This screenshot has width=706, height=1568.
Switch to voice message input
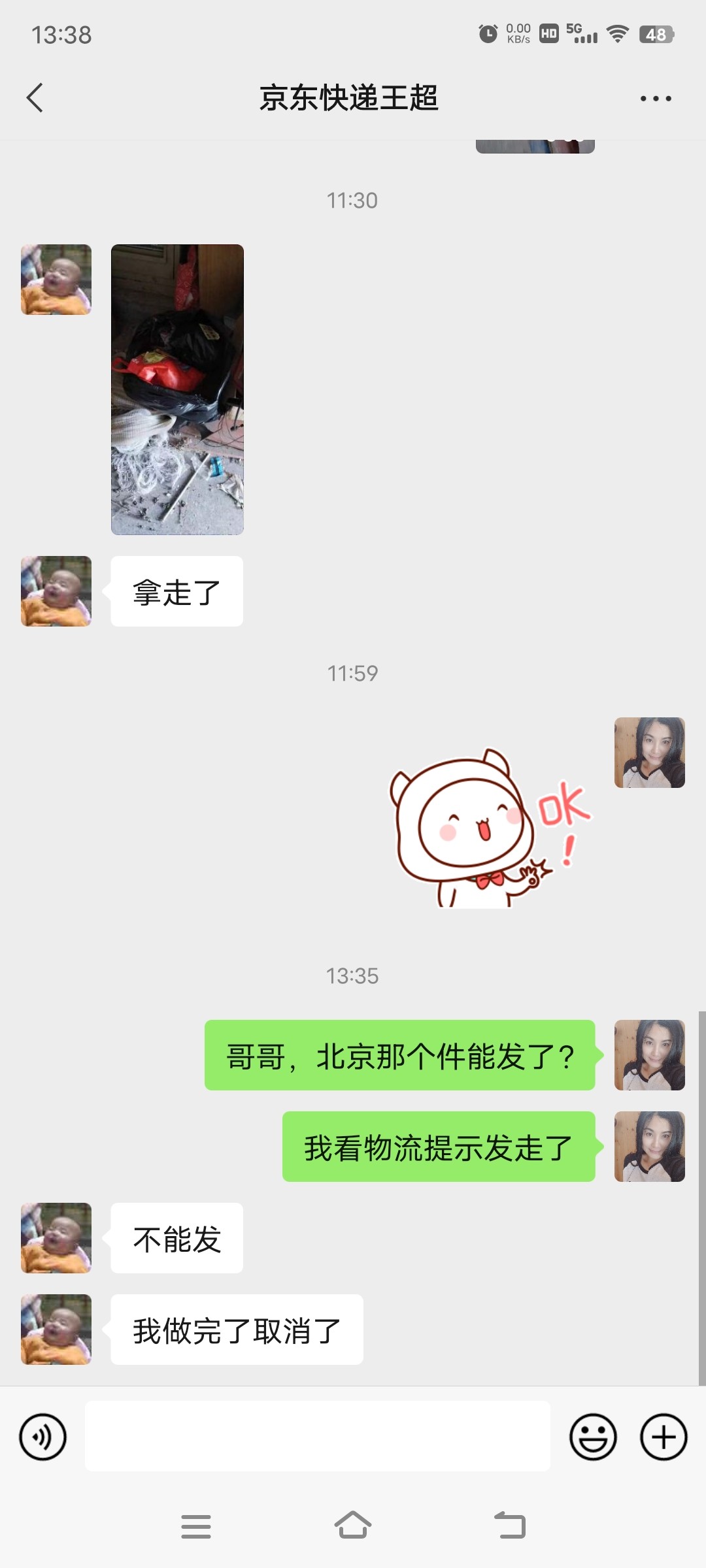43,1437
